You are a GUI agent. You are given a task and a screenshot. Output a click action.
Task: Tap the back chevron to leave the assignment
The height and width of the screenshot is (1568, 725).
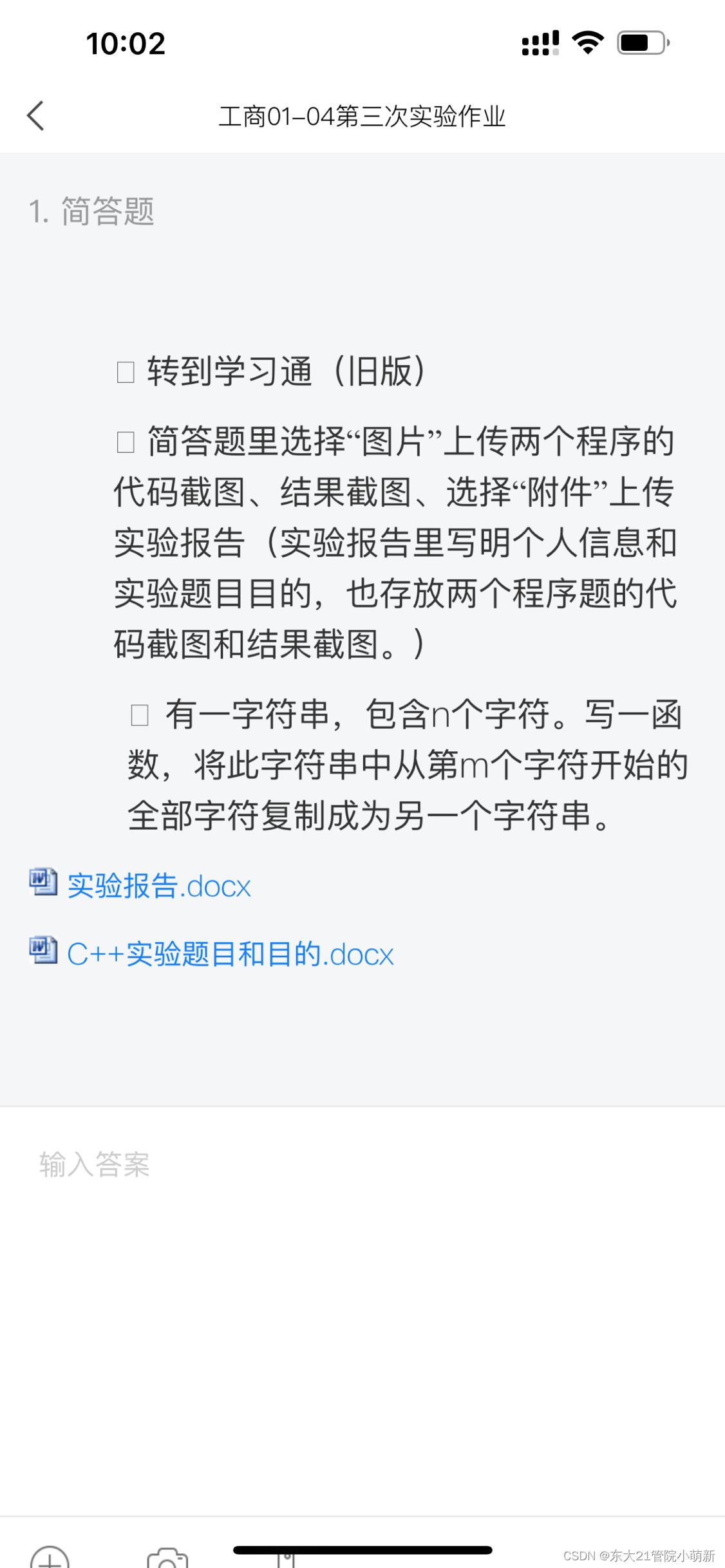click(x=36, y=116)
